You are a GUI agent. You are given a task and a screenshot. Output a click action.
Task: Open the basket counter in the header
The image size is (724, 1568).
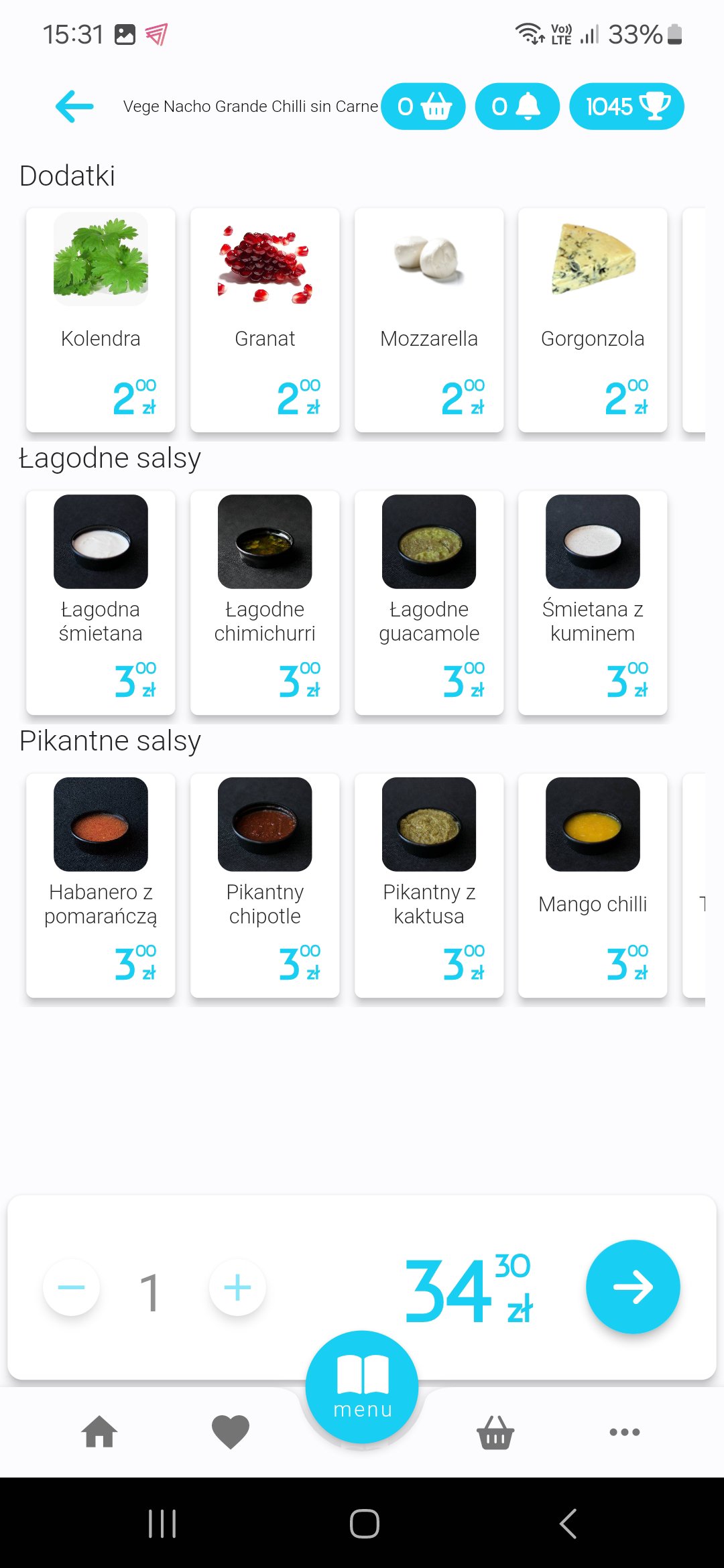424,107
